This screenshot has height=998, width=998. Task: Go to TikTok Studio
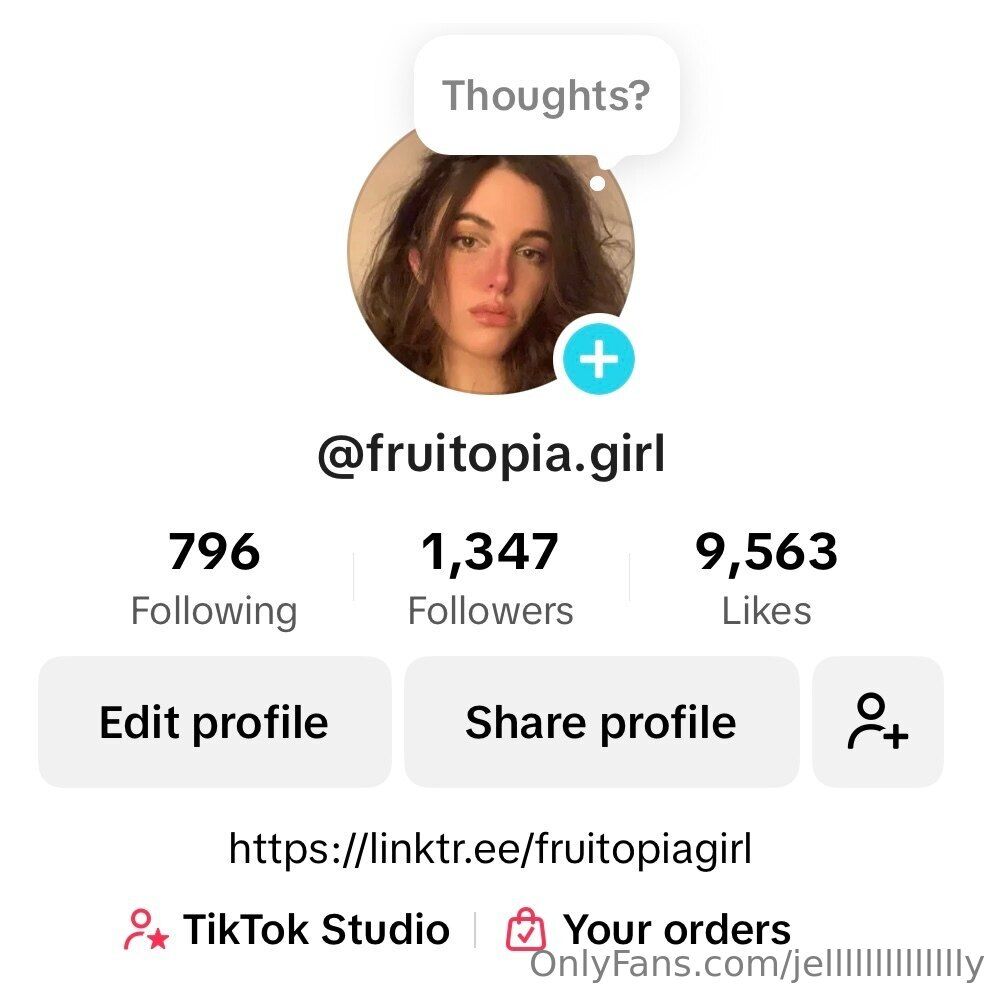pos(288,930)
